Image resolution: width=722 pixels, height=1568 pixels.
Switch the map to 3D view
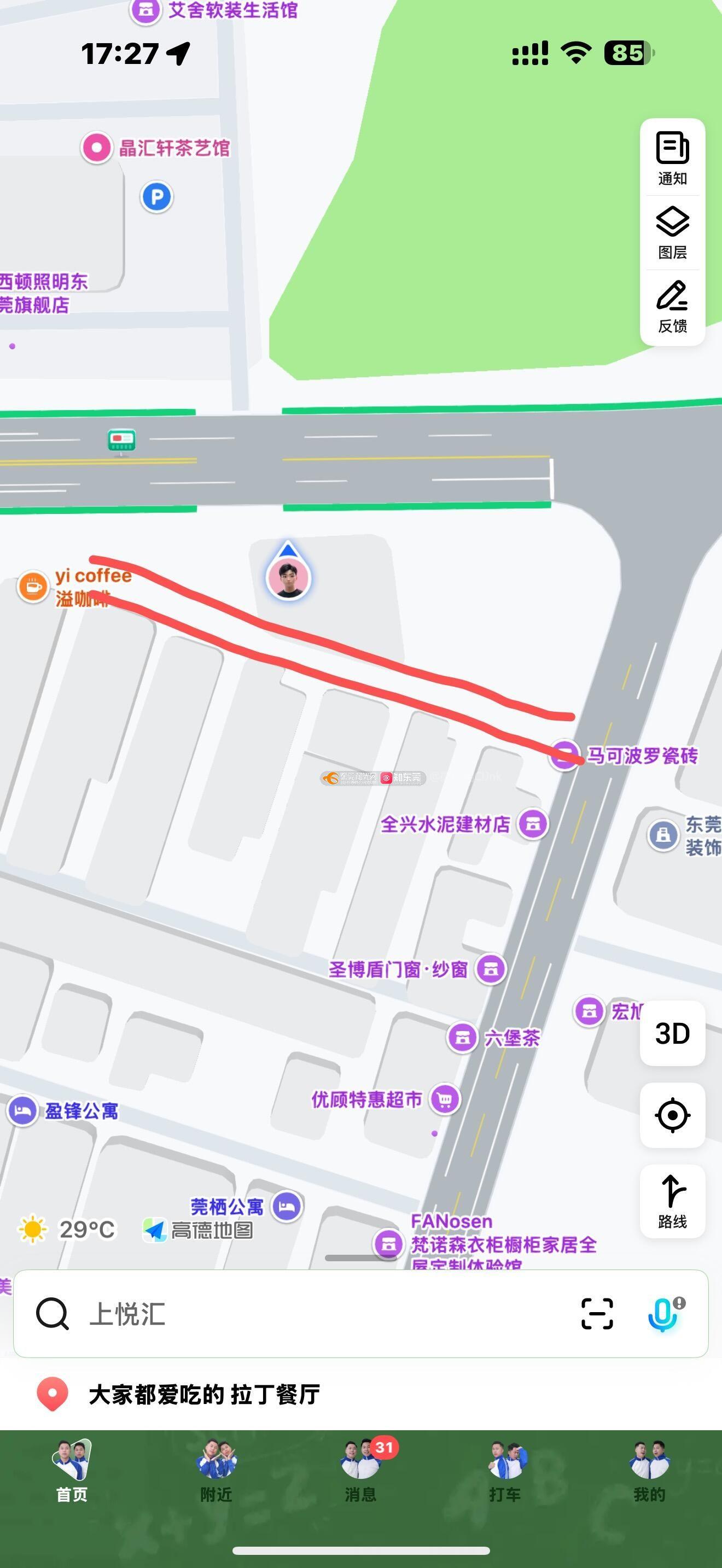(672, 1033)
